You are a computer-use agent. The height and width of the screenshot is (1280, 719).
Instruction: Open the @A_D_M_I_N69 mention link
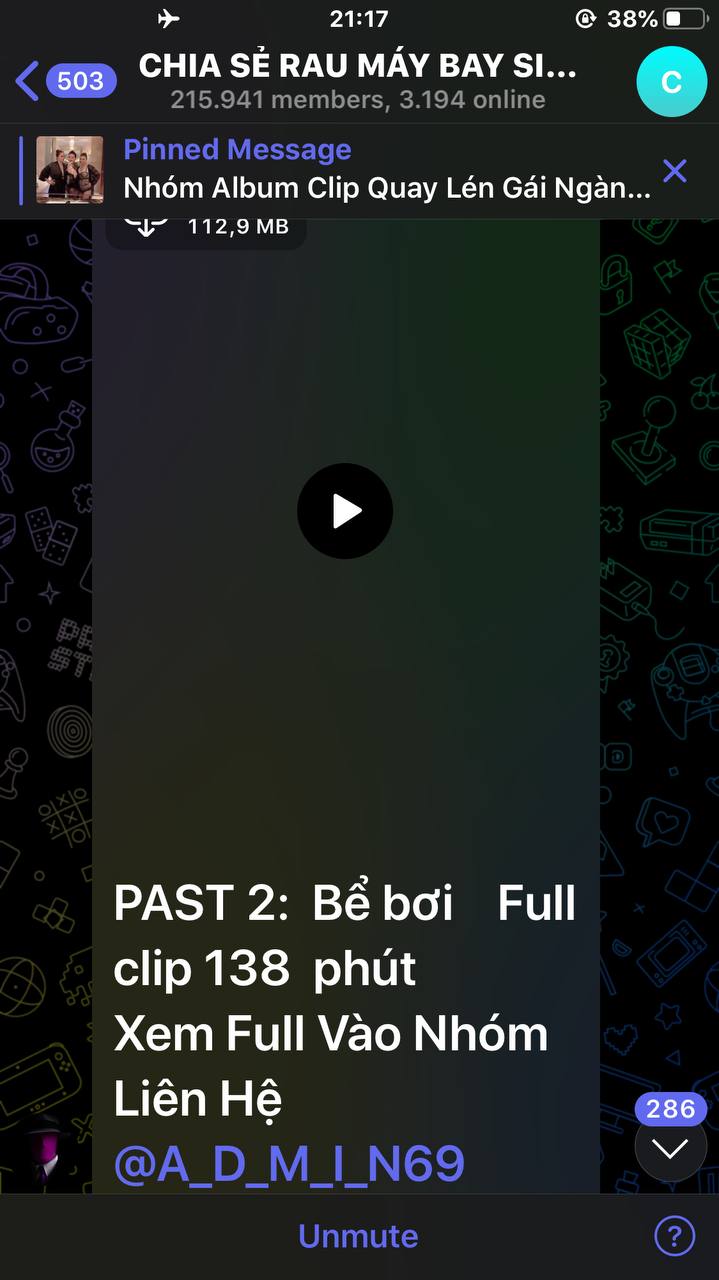pos(289,1164)
